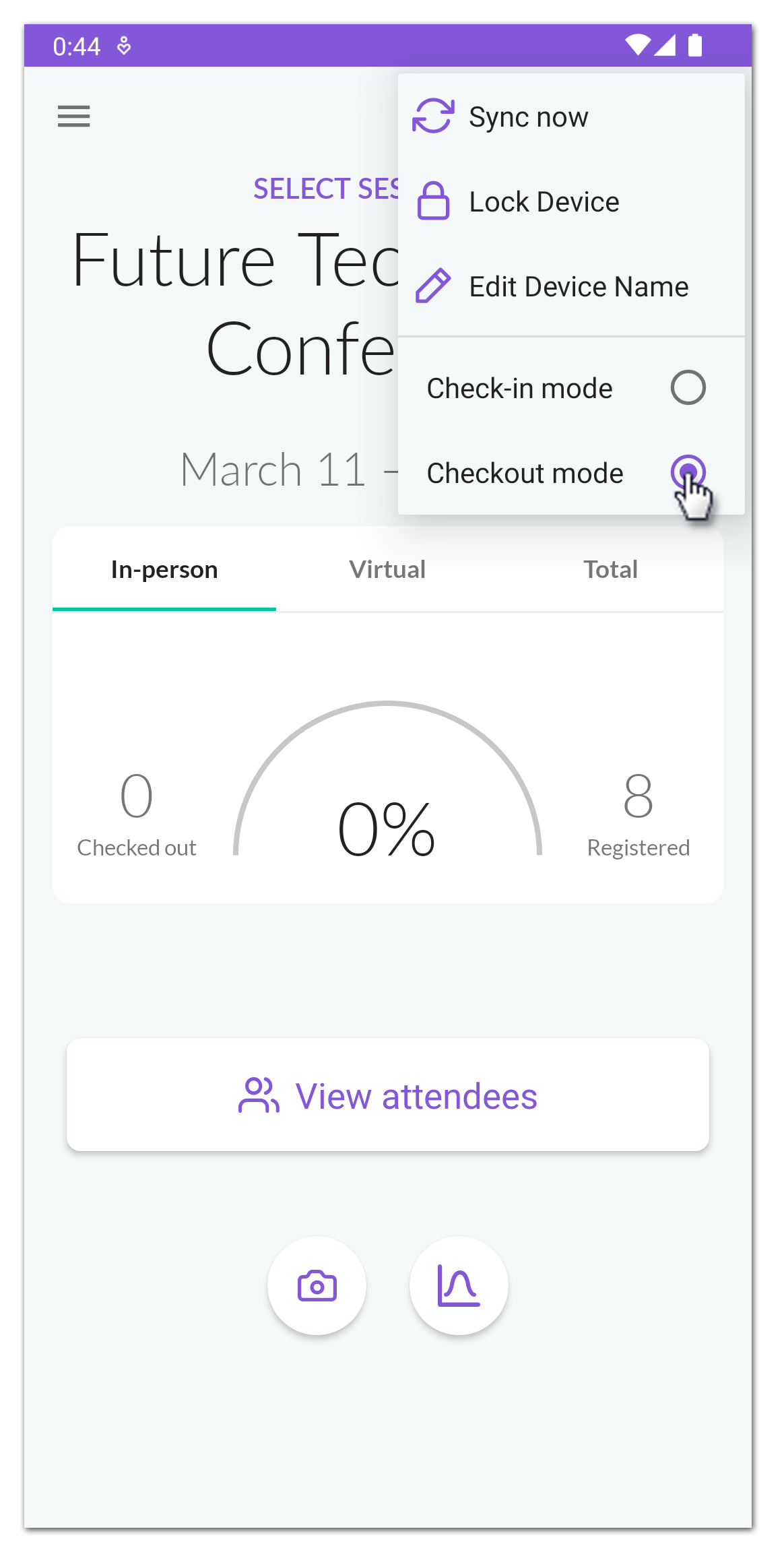
Task: Tap Sync now in the menu
Action: [571, 117]
